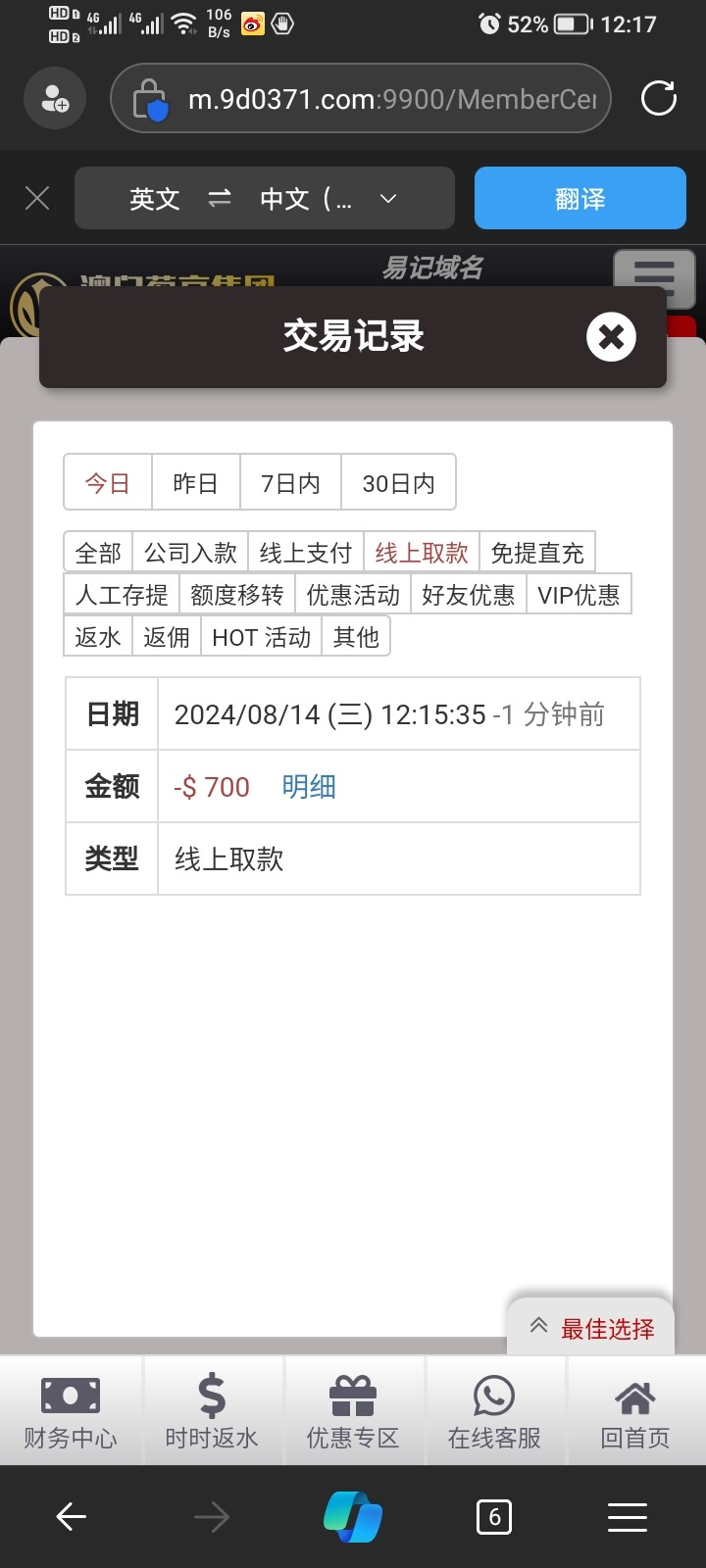Screen dimensions: 706x1568
Task: Go to 时时返水
Action: 212,1411
